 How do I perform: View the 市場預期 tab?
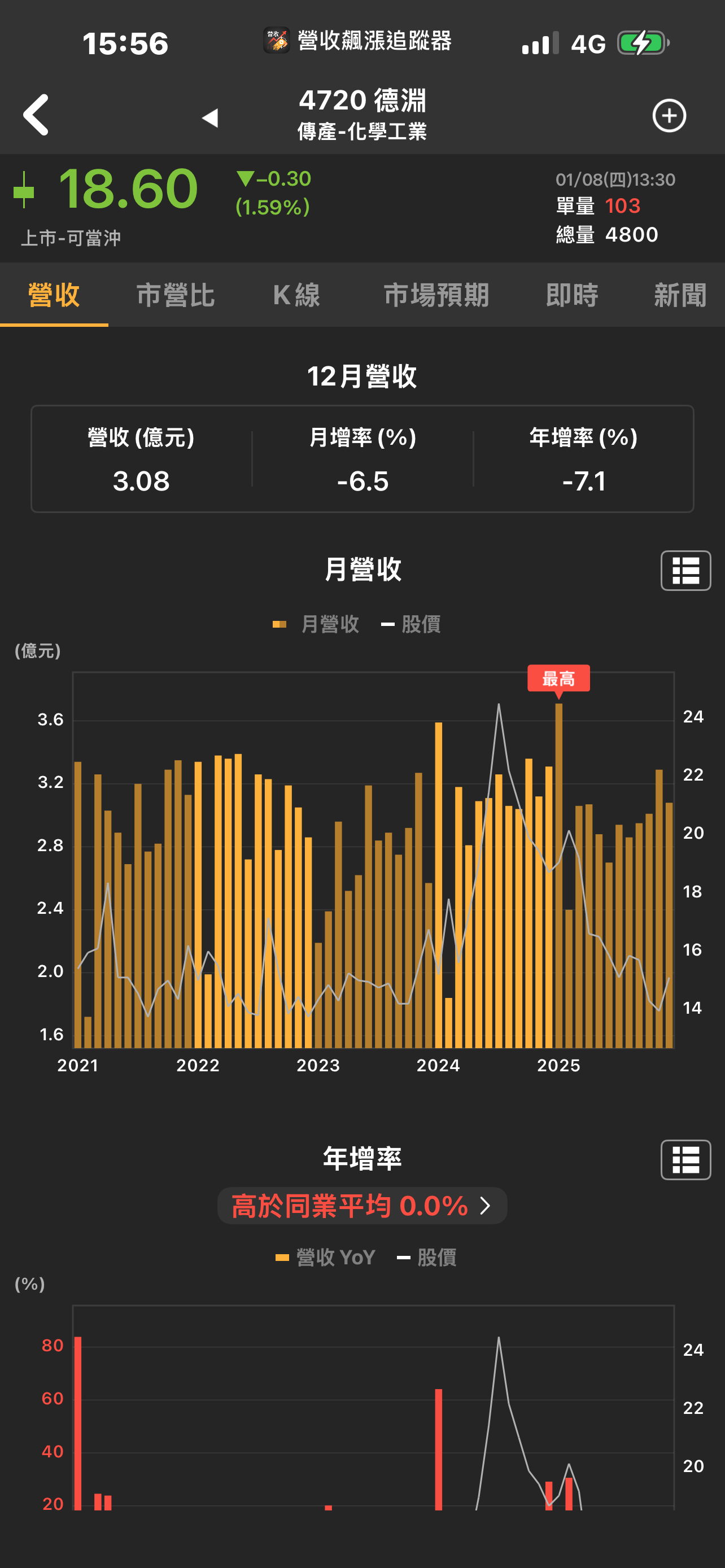tap(436, 296)
